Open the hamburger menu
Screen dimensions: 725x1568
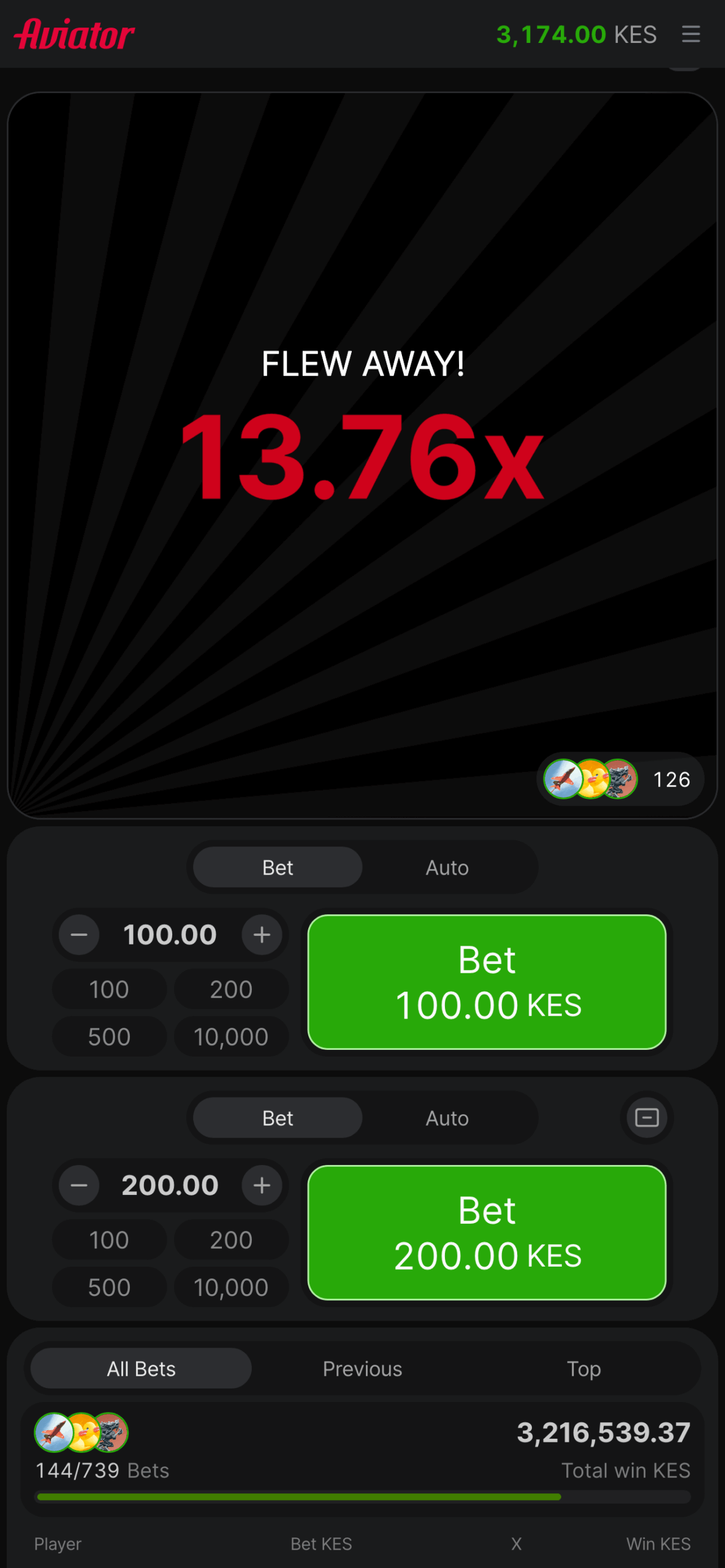pos(691,34)
